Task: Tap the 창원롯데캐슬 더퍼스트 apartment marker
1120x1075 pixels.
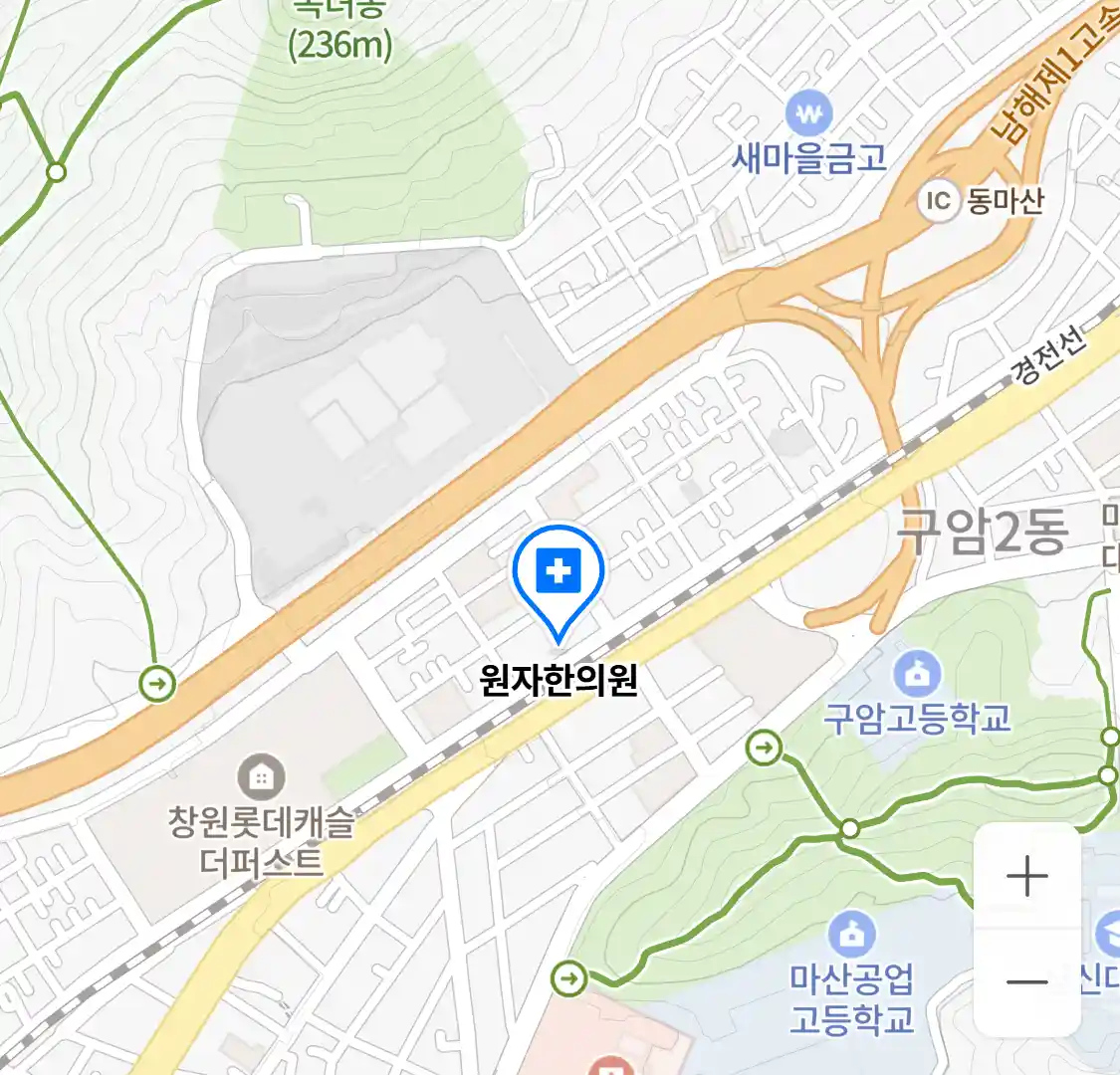Action: [262, 775]
